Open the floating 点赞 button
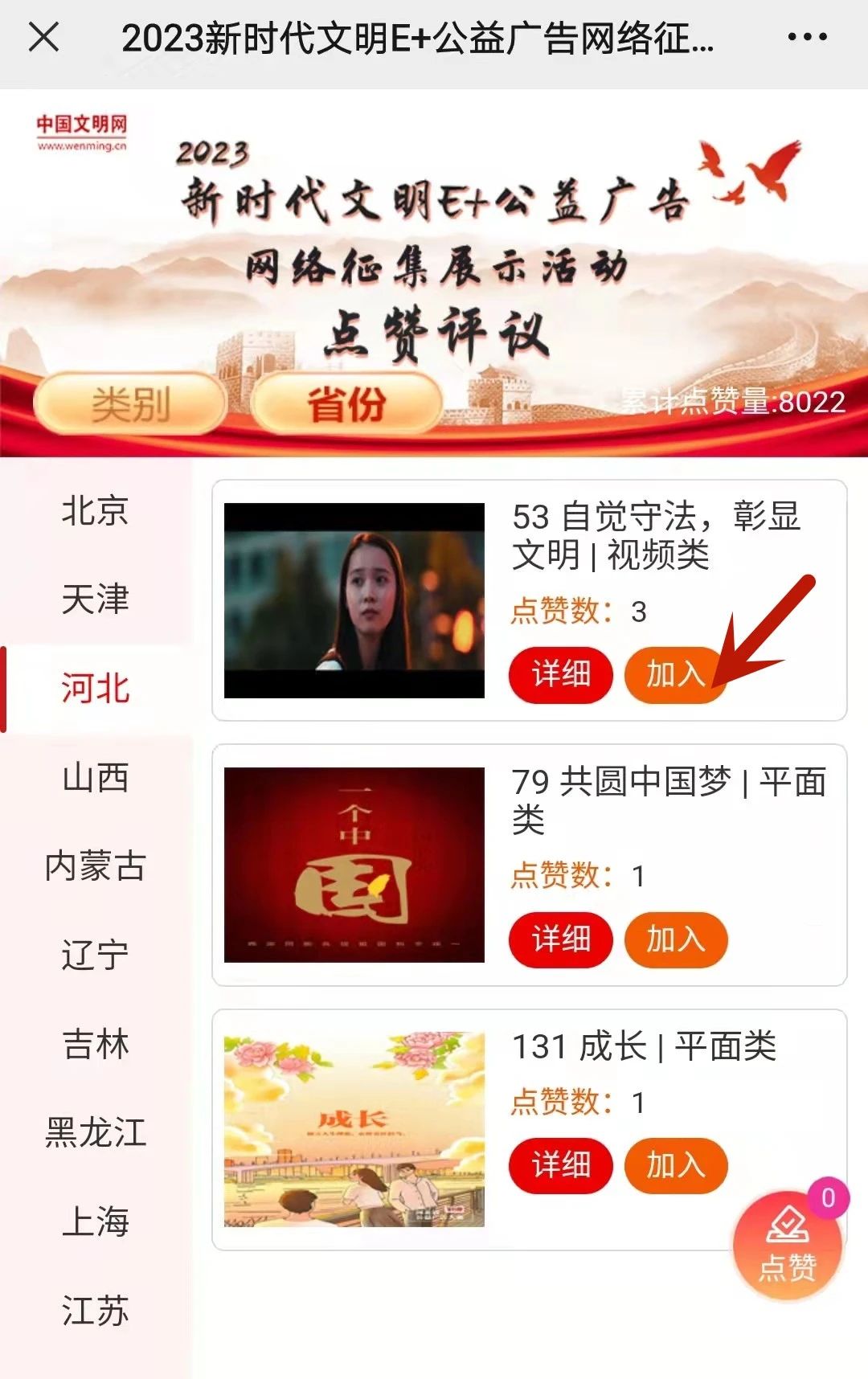Viewport: 868px width, 1379px height. coord(787,1245)
